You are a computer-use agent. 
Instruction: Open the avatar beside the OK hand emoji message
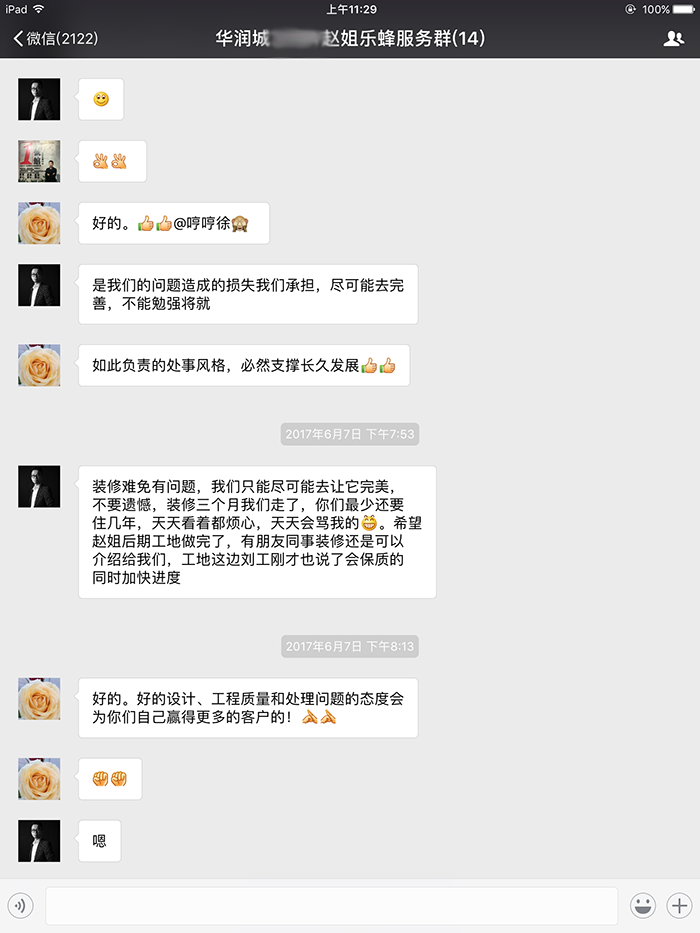point(39,161)
